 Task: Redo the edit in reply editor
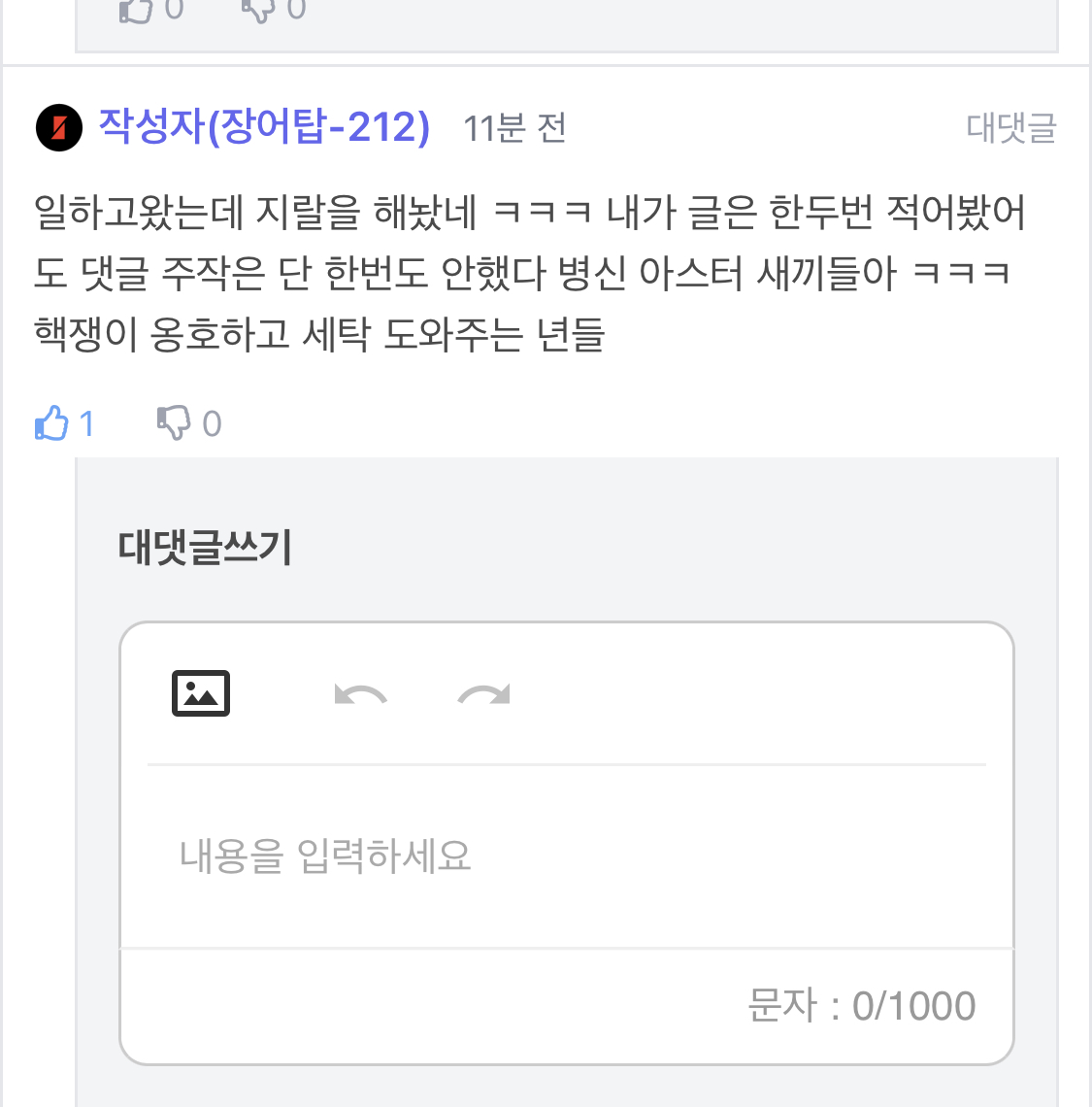point(483,693)
